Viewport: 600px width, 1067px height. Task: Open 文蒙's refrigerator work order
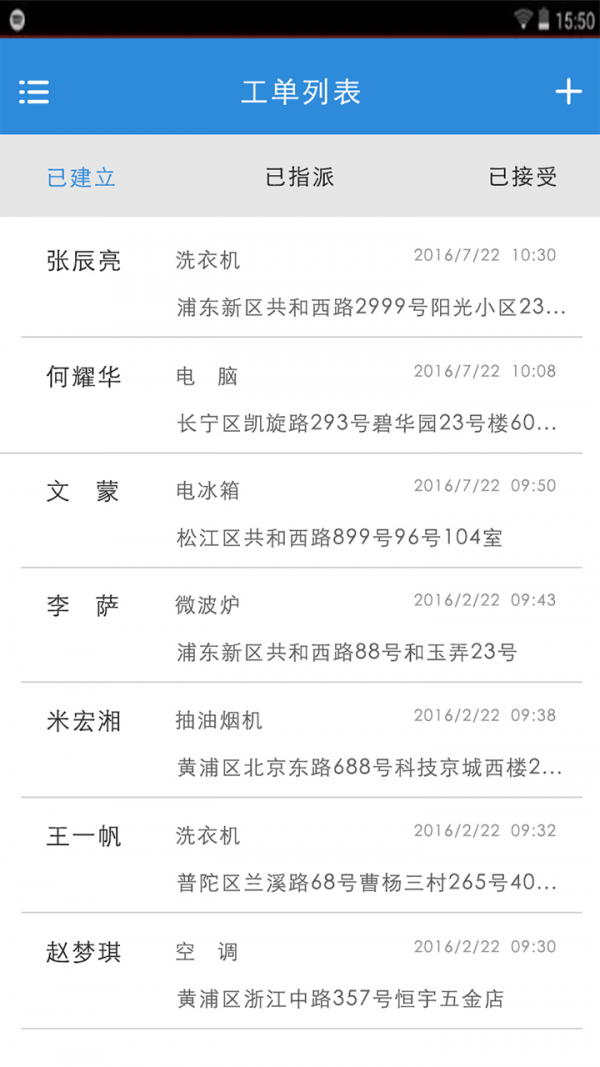300,512
